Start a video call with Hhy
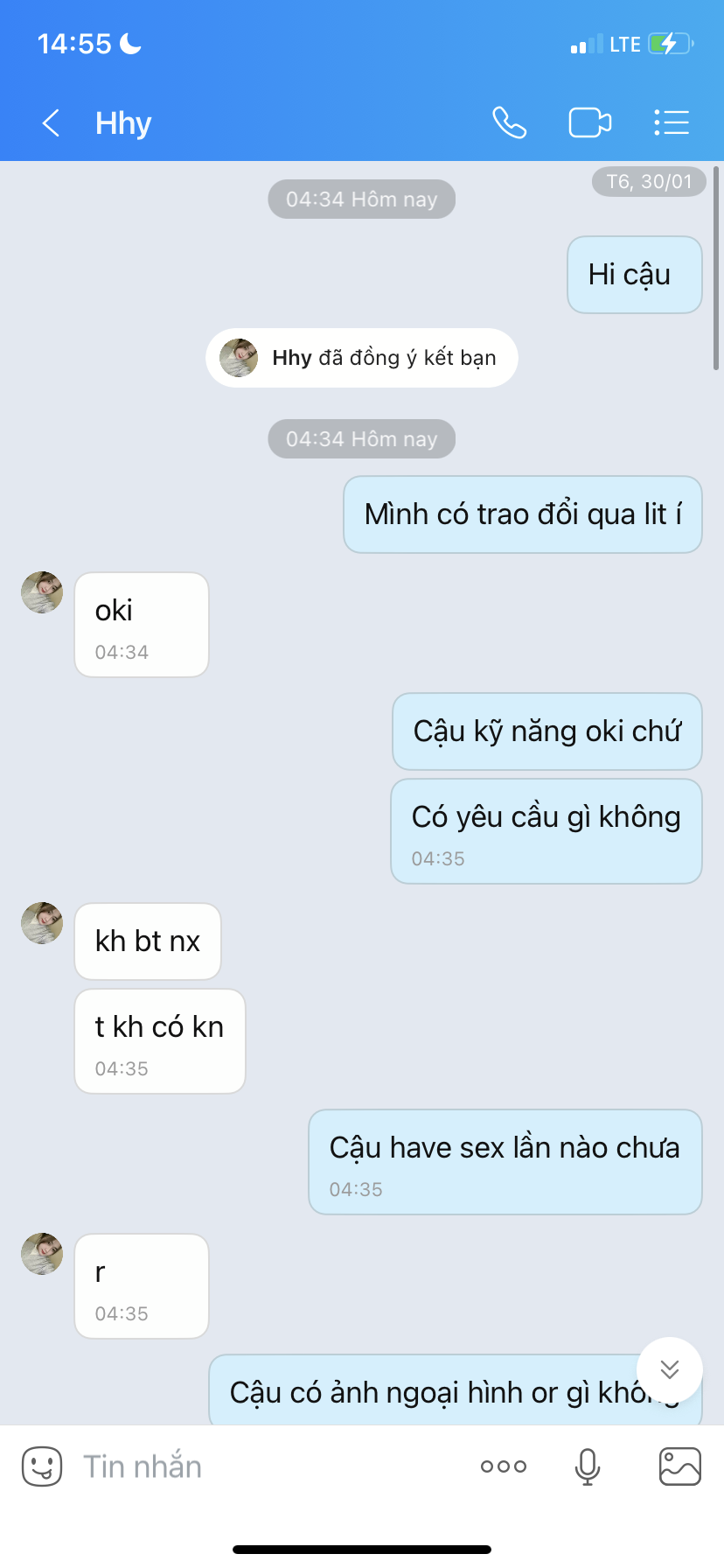724x1568 pixels. pos(590,123)
